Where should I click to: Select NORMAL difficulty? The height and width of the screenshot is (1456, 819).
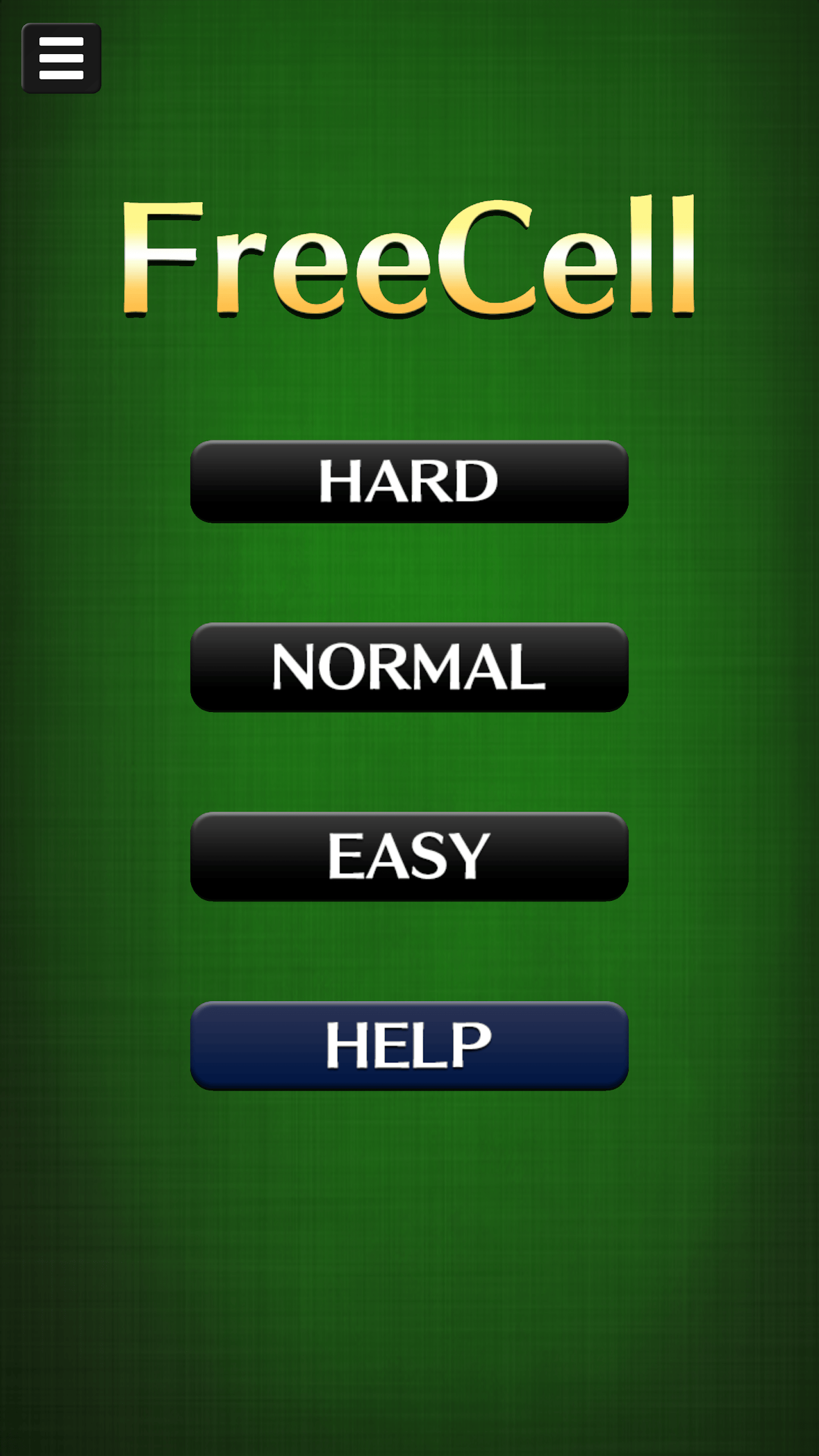coord(409,667)
